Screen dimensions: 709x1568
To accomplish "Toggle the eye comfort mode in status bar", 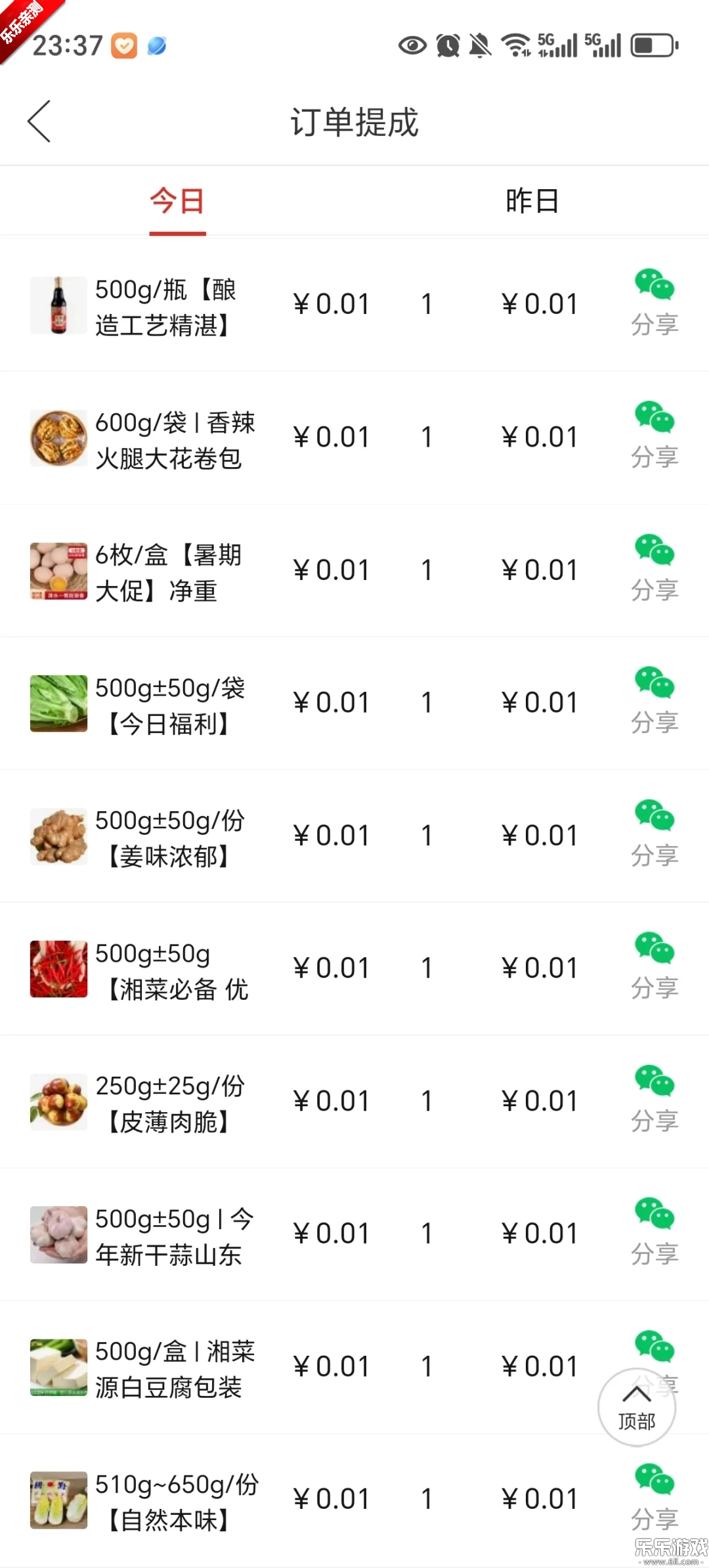I will (x=412, y=45).
